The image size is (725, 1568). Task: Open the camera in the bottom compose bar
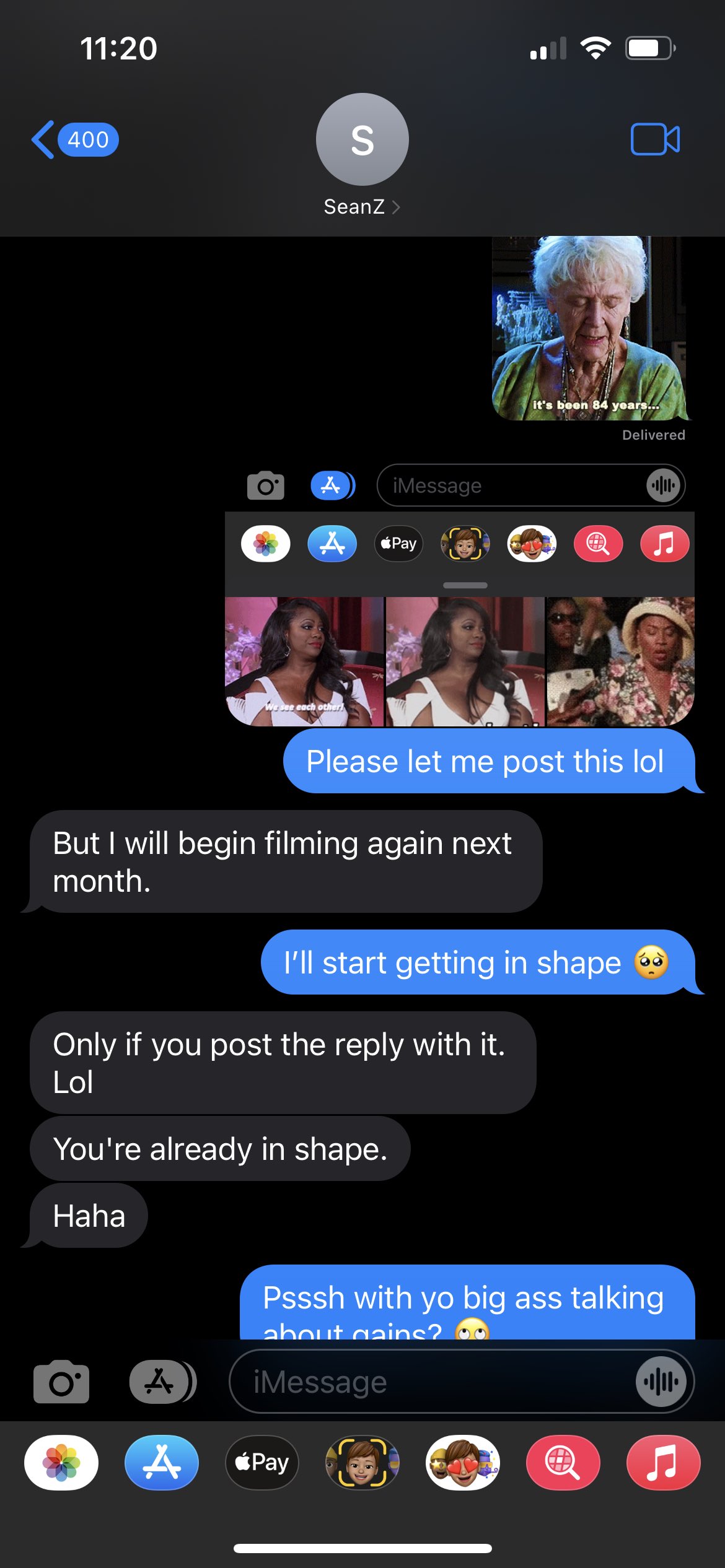click(x=61, y=1381)
